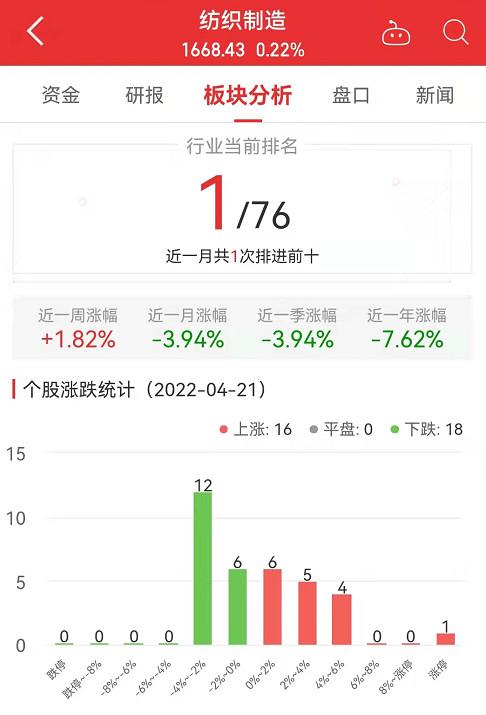
Task: Switch to the 研报 tab
Action: tap(145, 95)
